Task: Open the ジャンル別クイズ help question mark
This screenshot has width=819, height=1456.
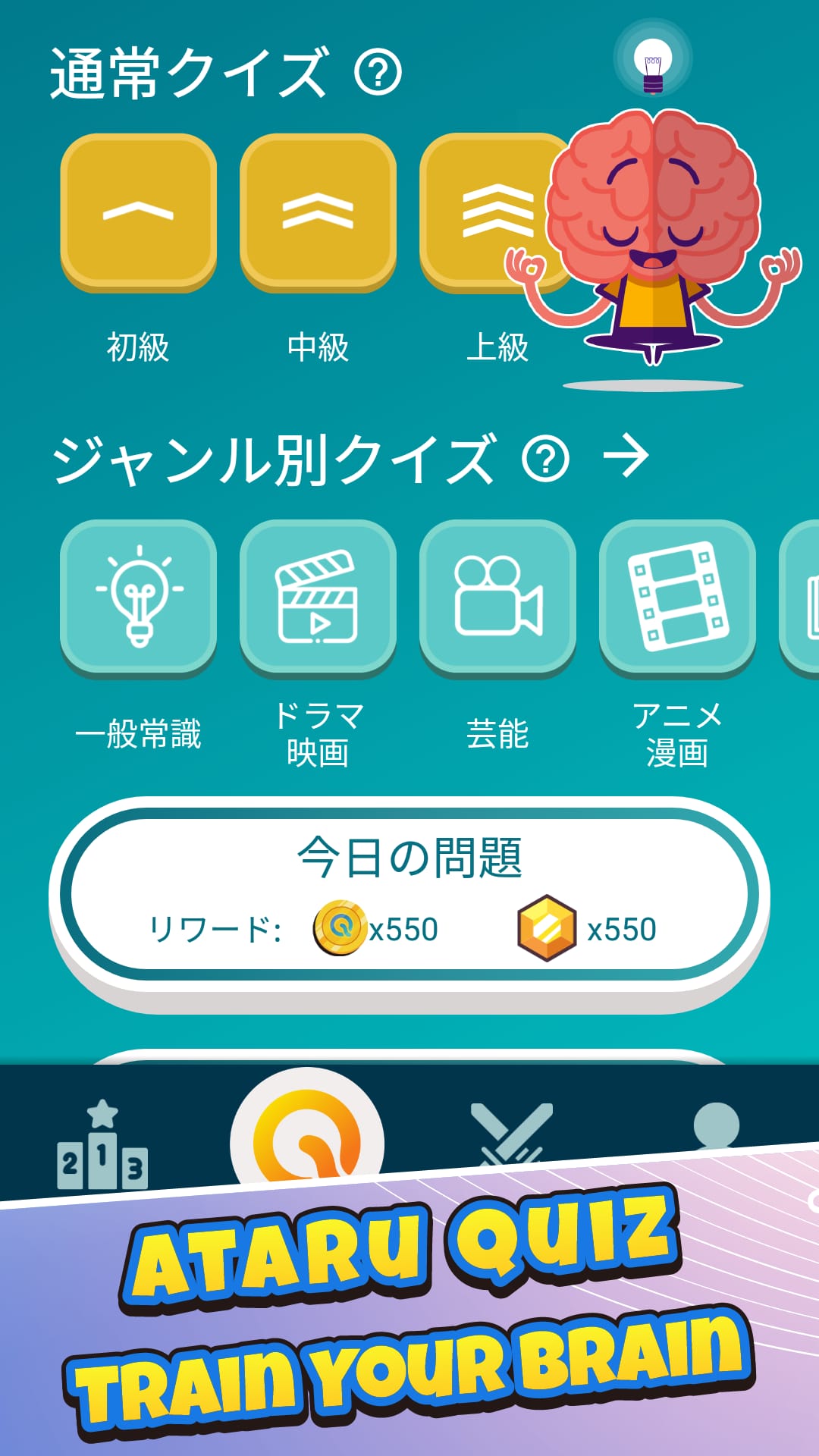Action: pyautogui.click(x=544, y=455)
